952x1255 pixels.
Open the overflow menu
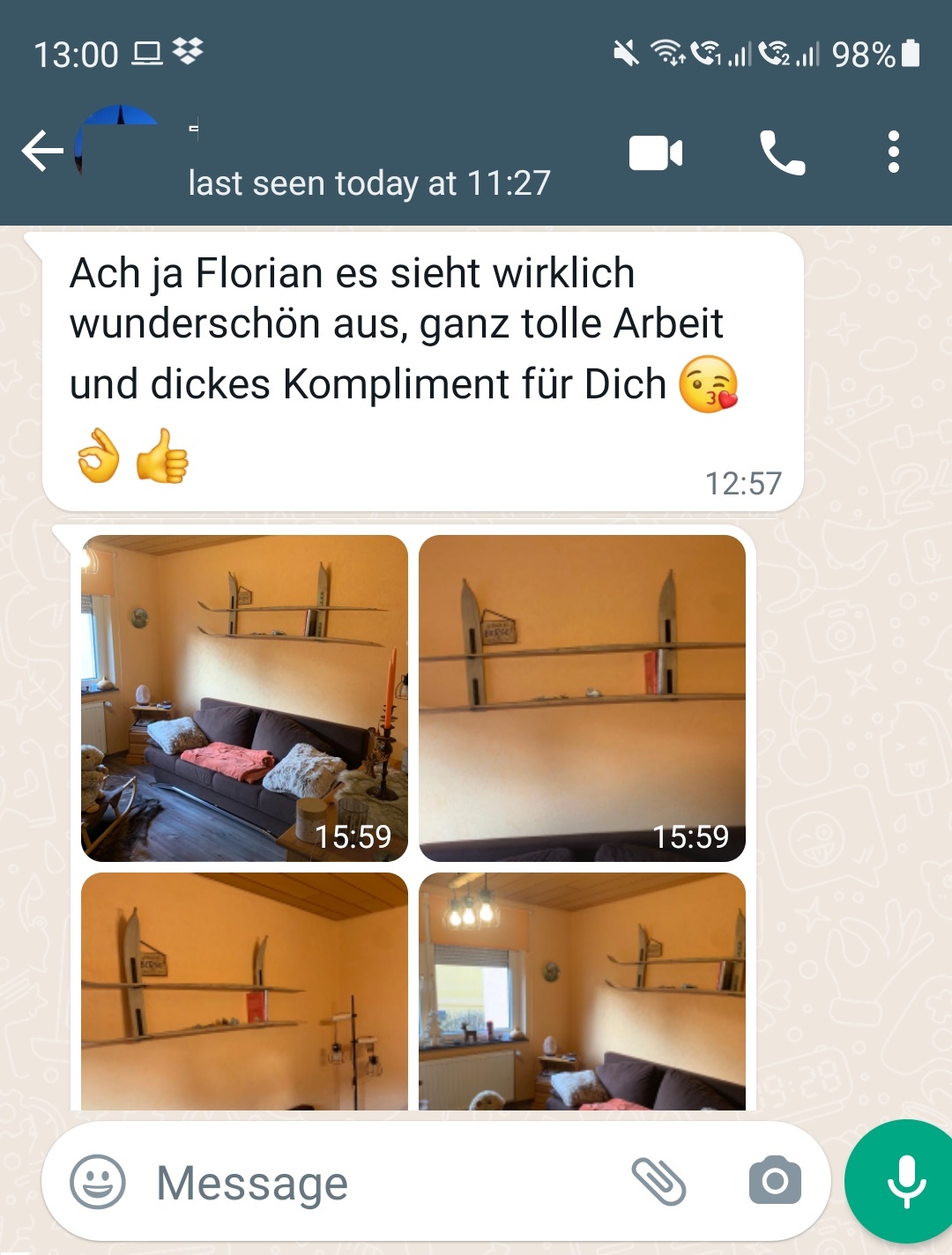pyautogui.click(x=893, y=152)
